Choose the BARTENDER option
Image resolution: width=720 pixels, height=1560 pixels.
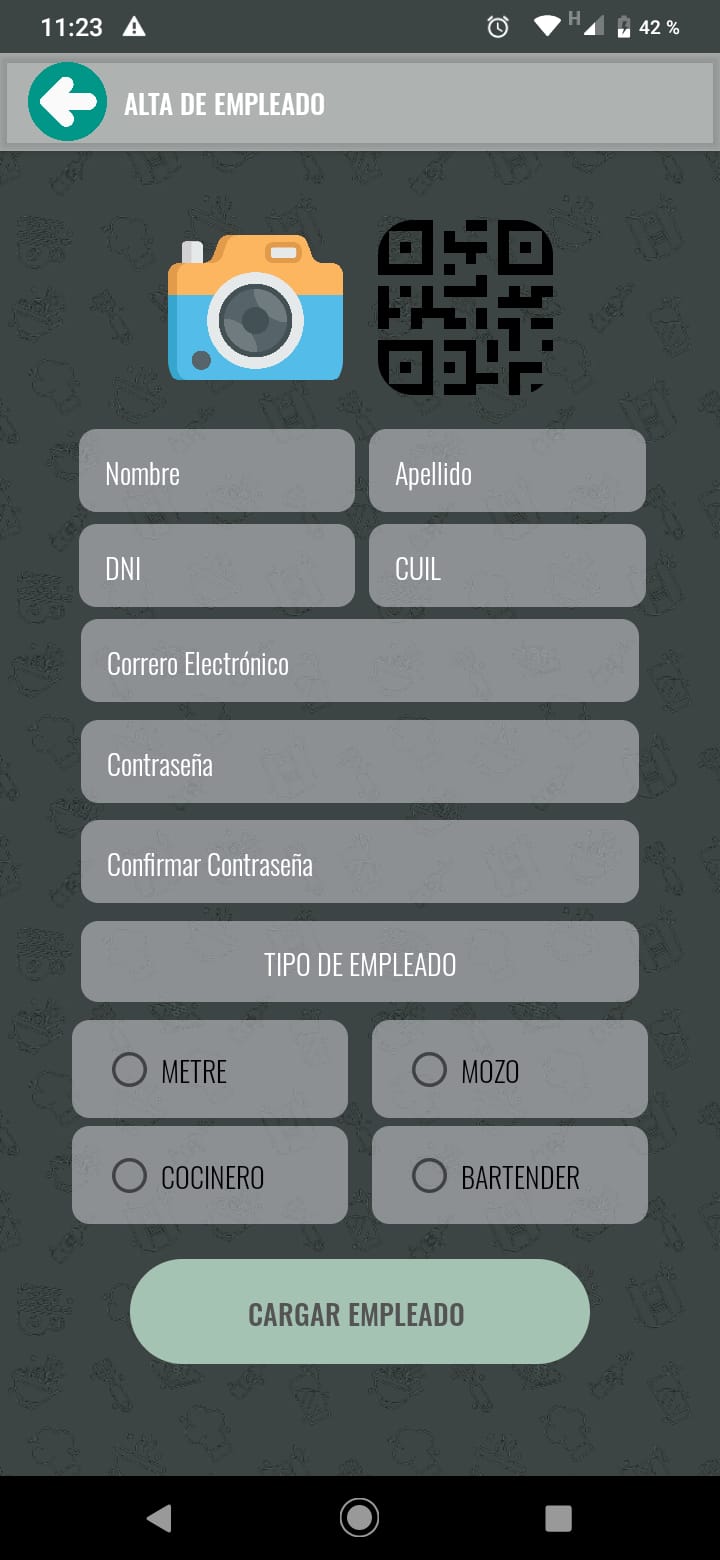click(x=510, y=1175)
